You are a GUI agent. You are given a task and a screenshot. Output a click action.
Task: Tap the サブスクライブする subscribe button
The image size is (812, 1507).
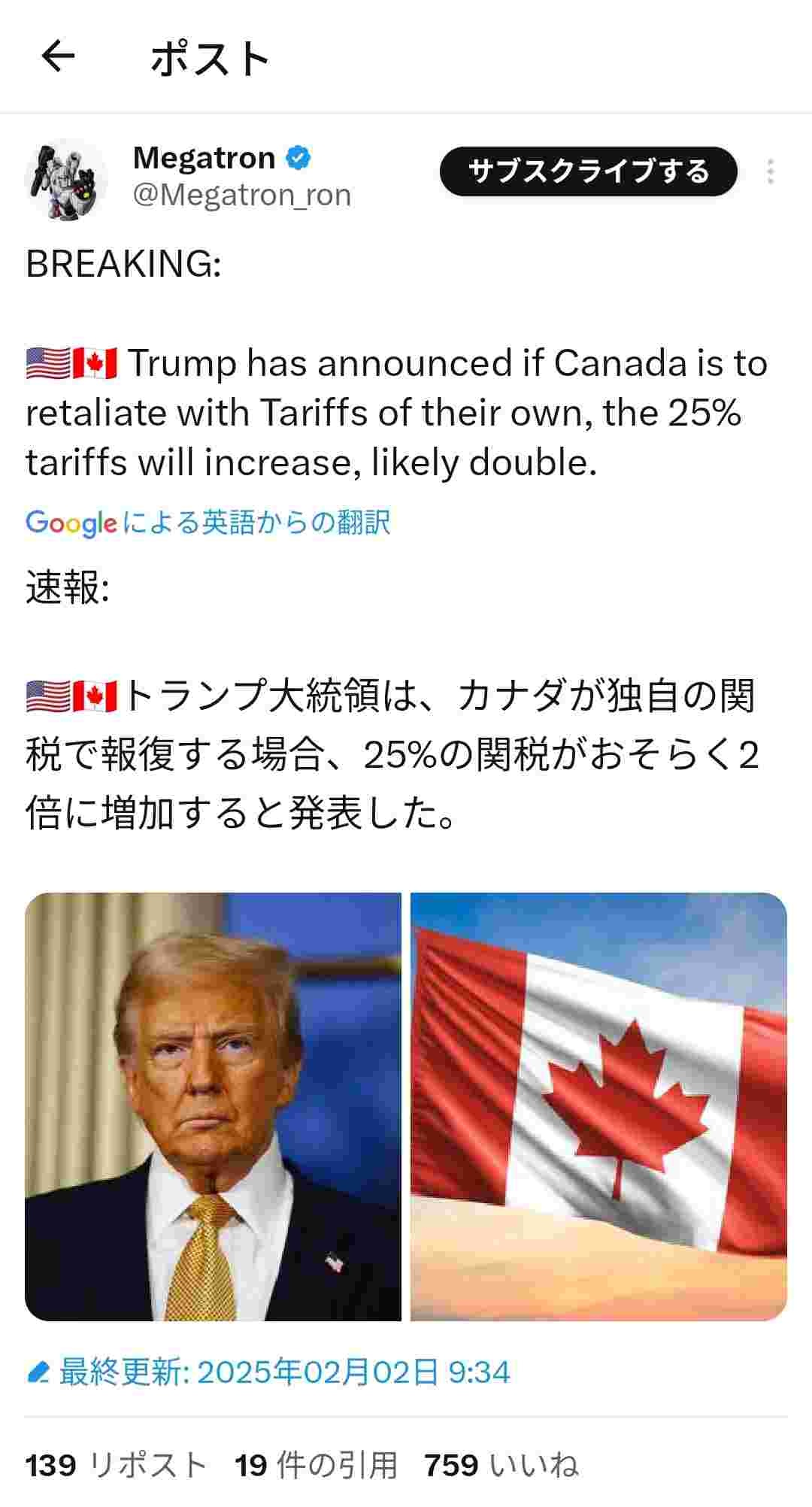[588, 171]
